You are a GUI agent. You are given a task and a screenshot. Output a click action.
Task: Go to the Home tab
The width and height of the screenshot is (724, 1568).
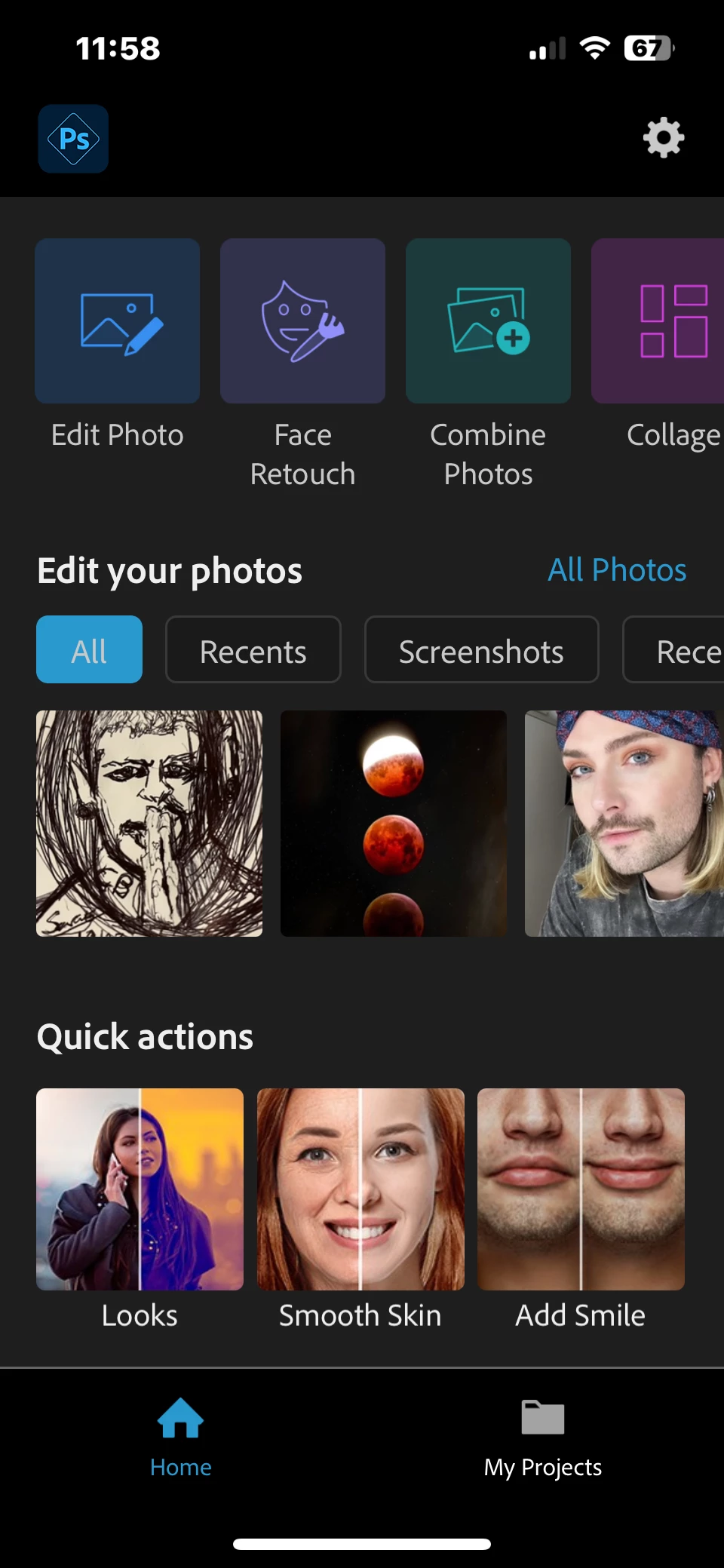click(180, 1437)
